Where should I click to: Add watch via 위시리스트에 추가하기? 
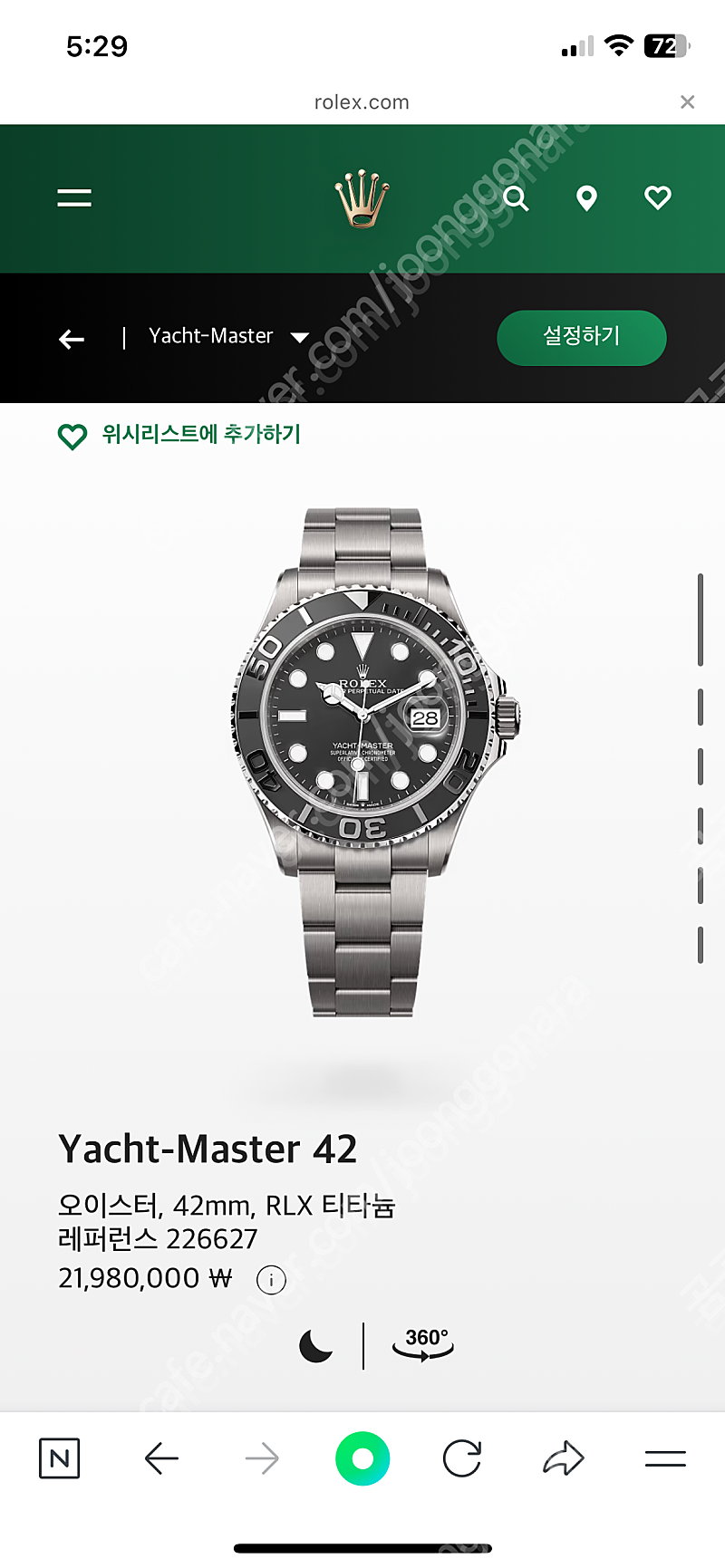[179, 436]
